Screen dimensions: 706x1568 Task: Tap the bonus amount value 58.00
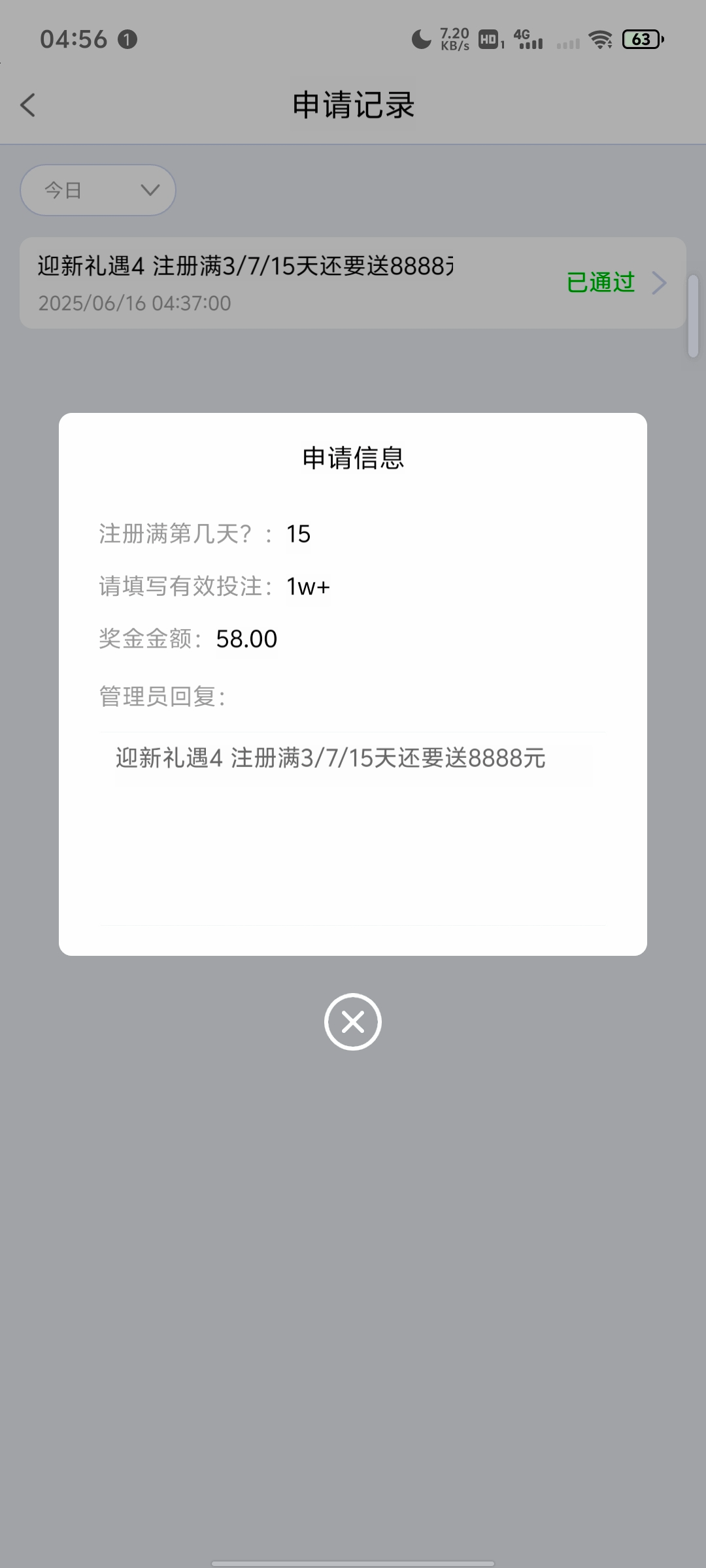pos(246,638)
